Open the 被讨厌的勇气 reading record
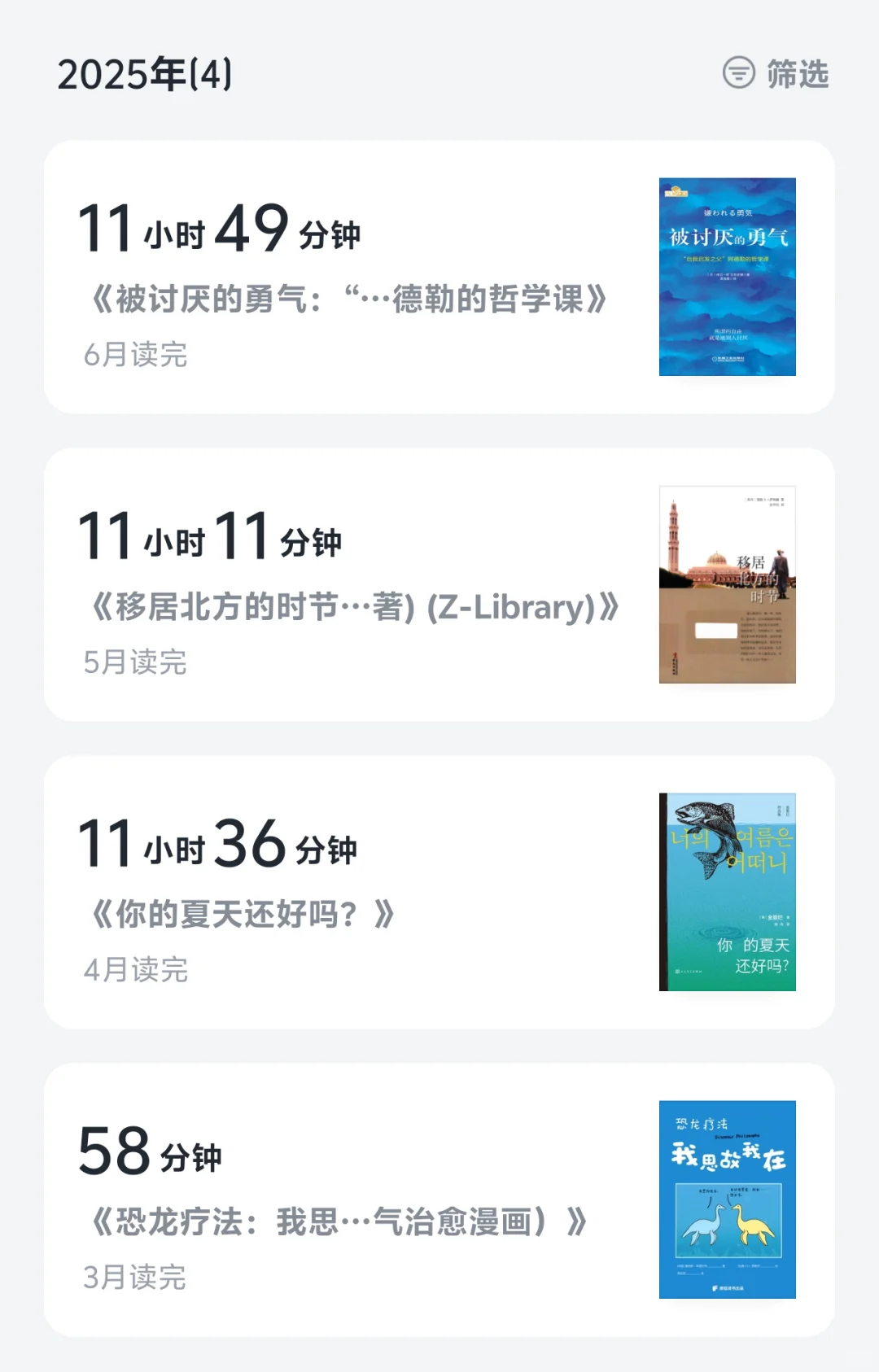The image size is (879, 1372). pyautogui.click(x=439, y=277)
